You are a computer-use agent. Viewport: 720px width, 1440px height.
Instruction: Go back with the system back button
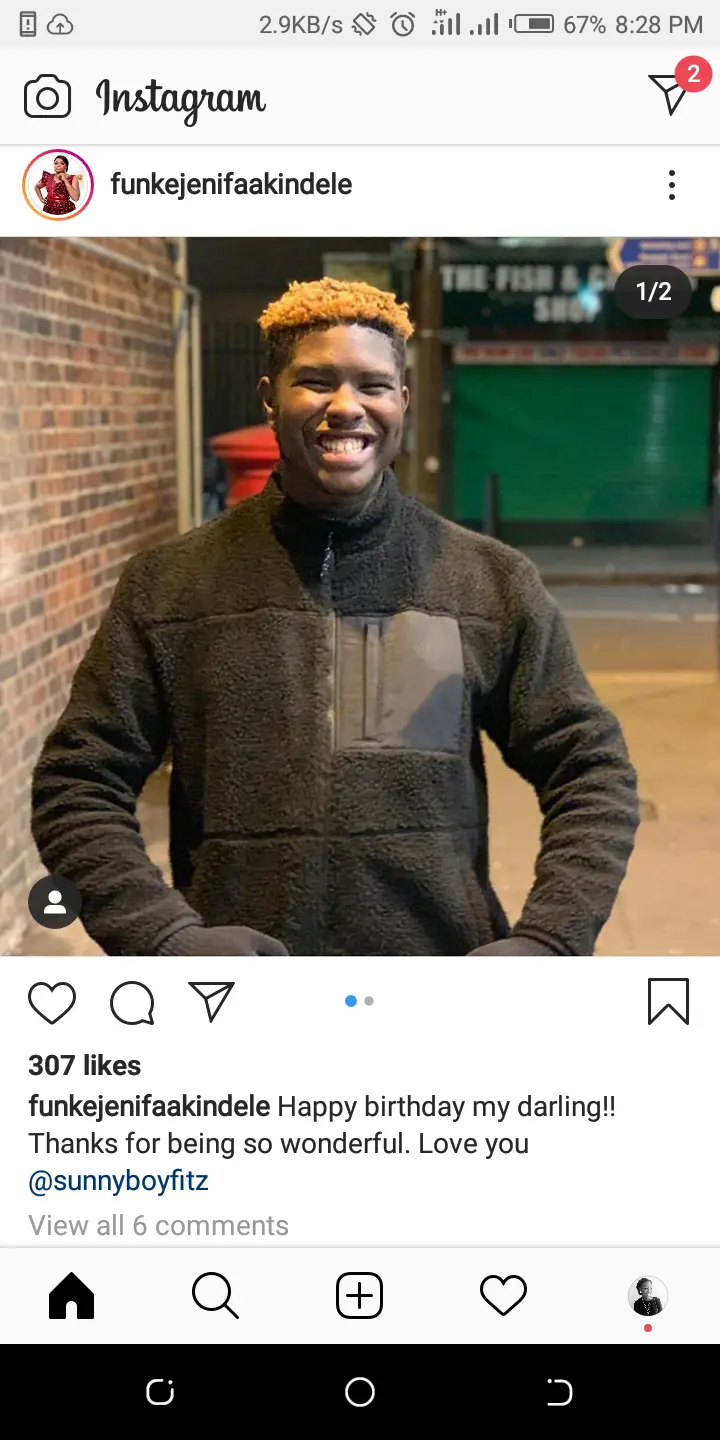tap(559, 1392)
